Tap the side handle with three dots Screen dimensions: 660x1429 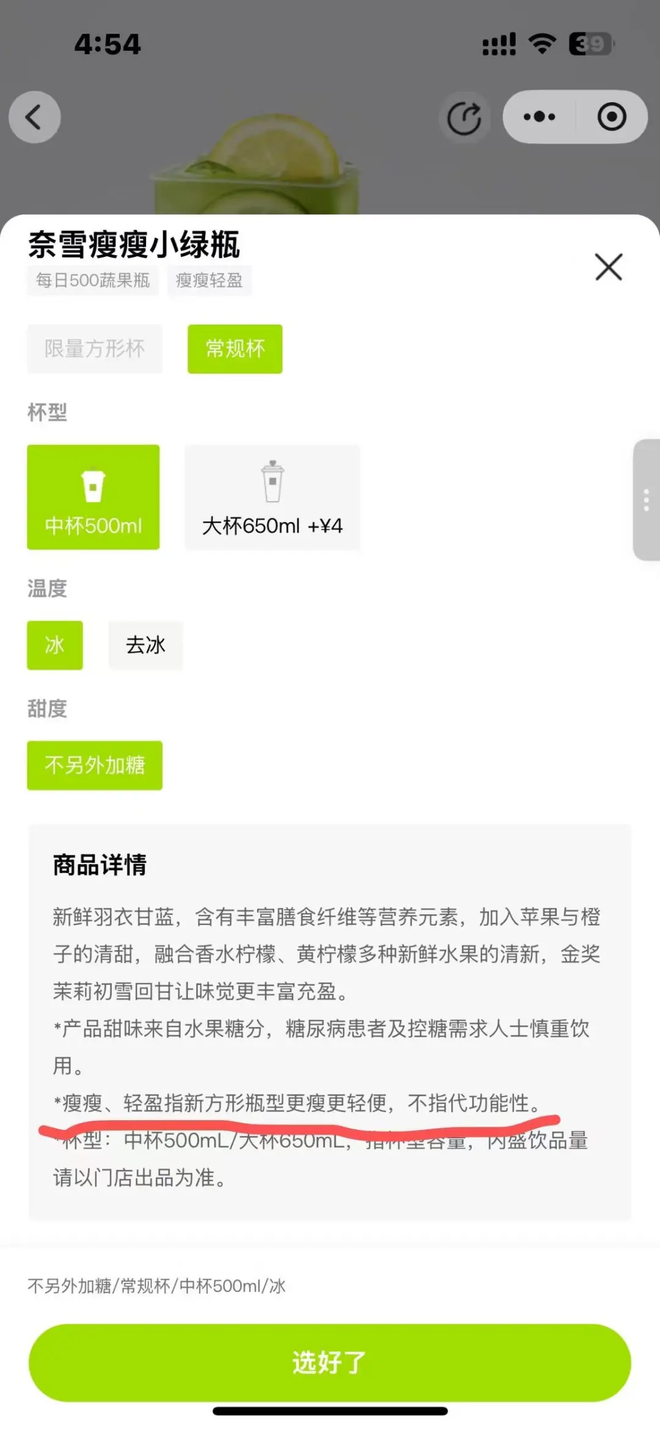(x=646, y=500)
